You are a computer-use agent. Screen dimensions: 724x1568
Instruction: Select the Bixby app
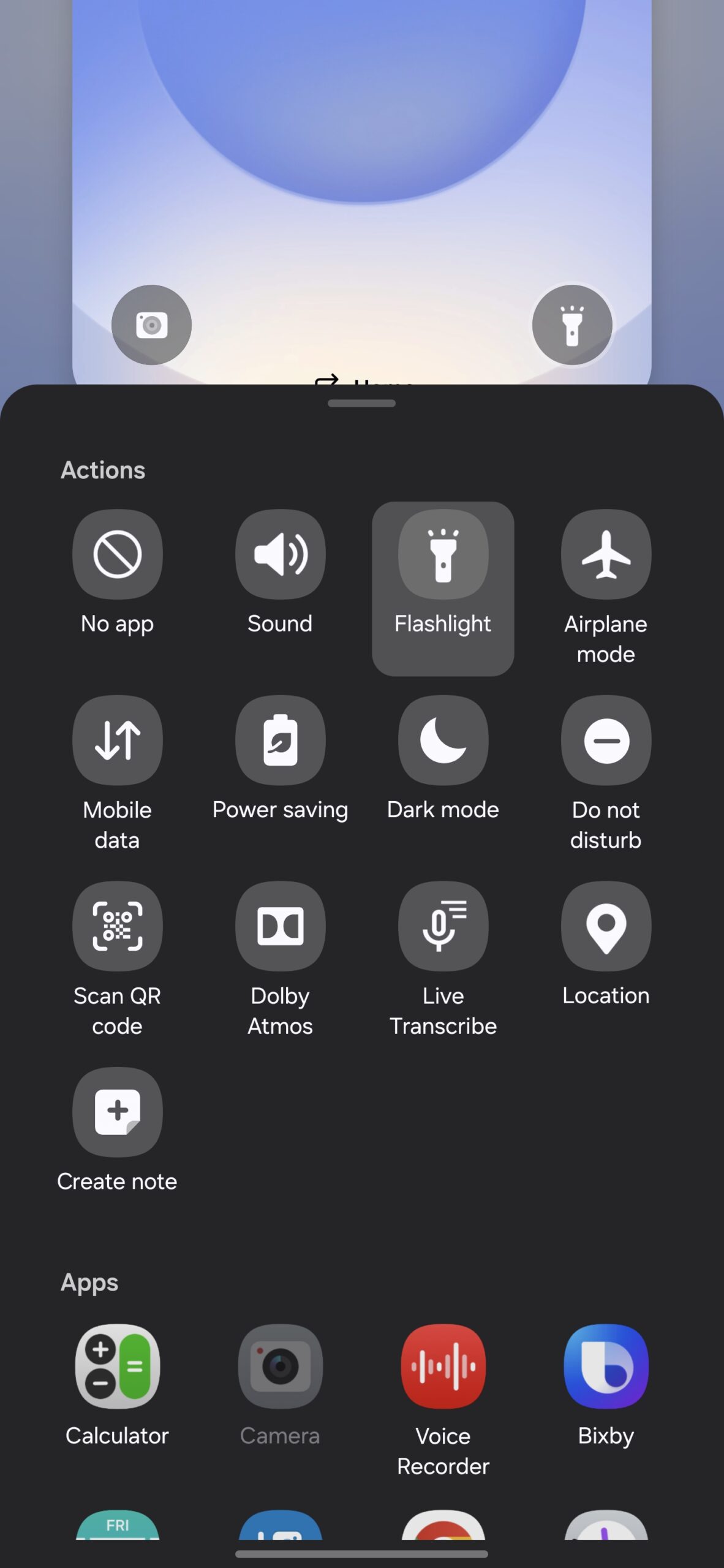(x=606, y=1367)
